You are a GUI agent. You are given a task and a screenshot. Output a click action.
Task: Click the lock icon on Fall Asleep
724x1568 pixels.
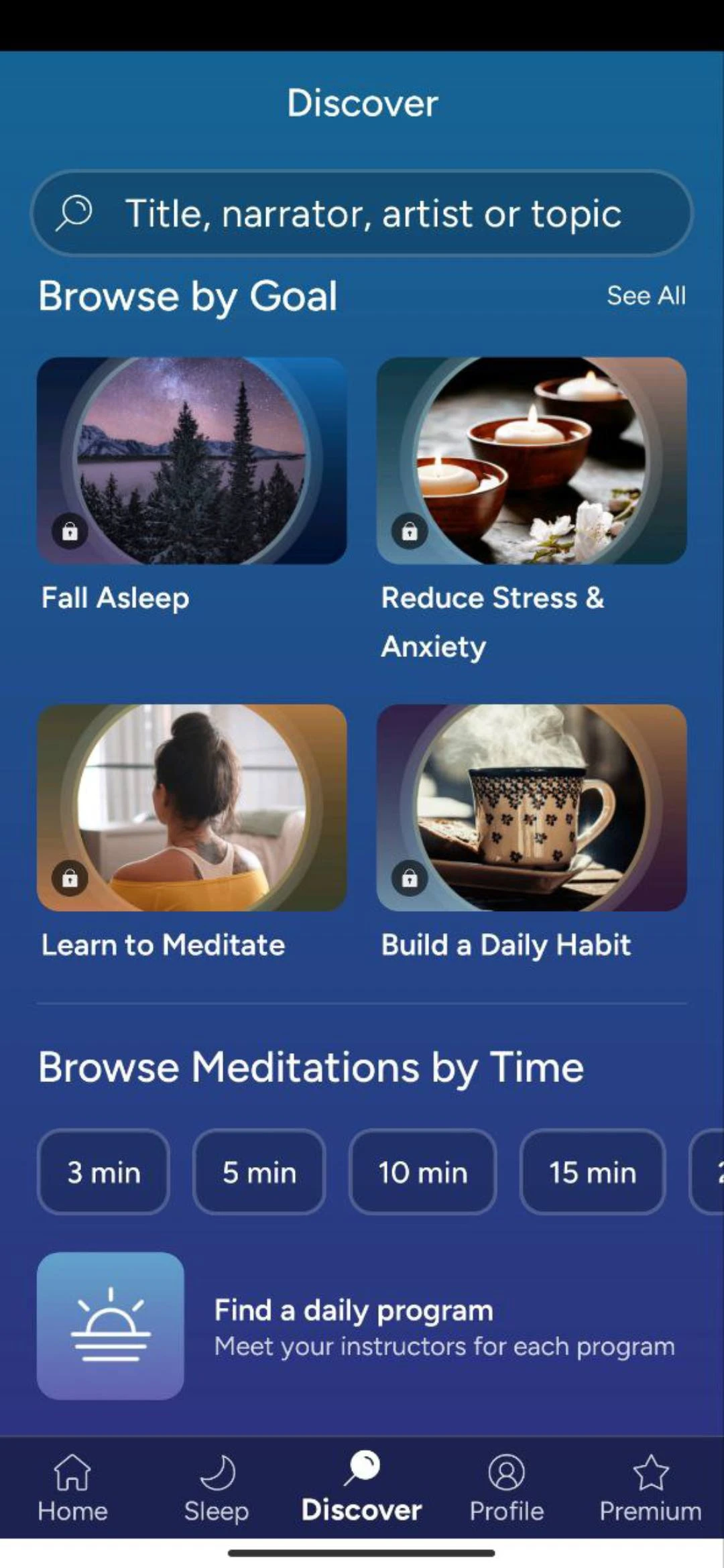click(70, 530)
